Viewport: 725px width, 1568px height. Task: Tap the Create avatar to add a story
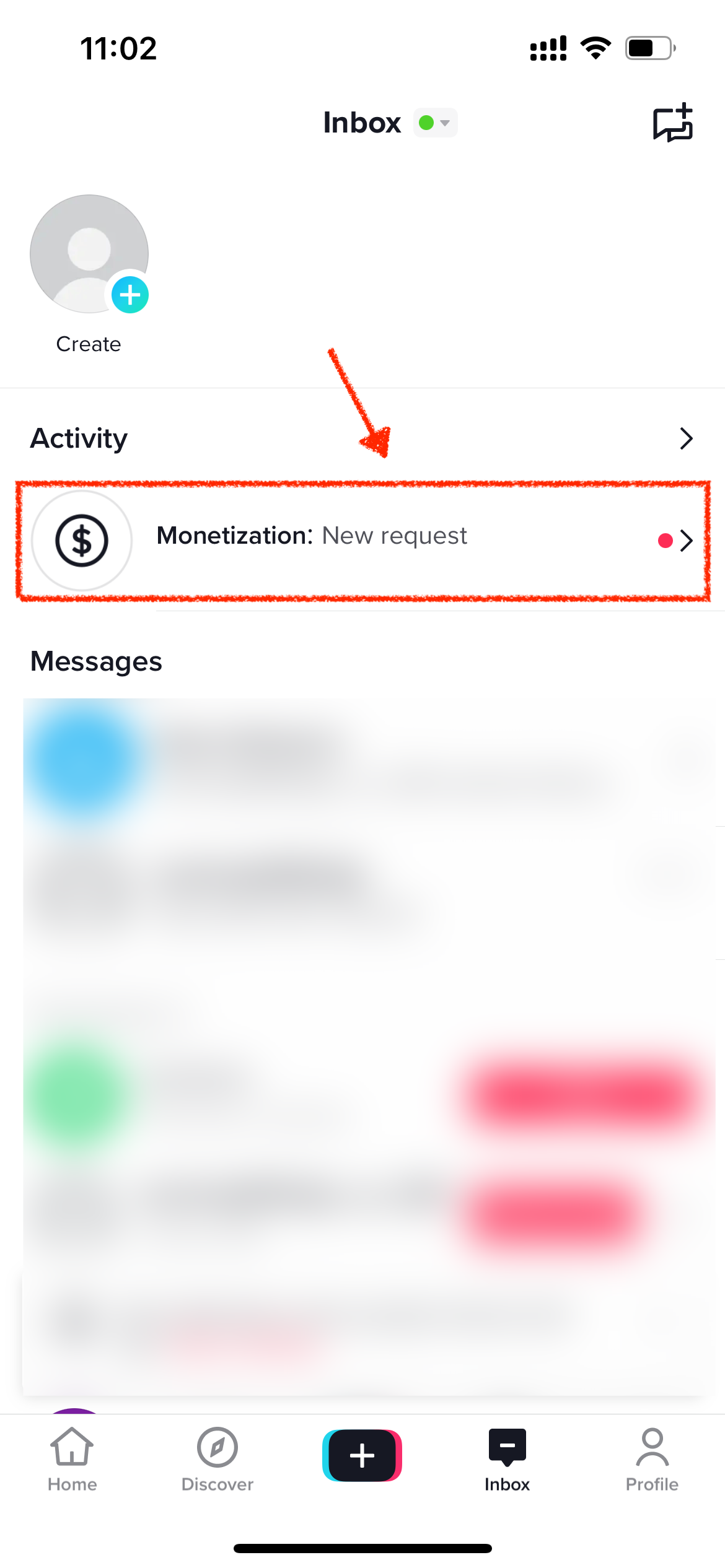point(89,255)
